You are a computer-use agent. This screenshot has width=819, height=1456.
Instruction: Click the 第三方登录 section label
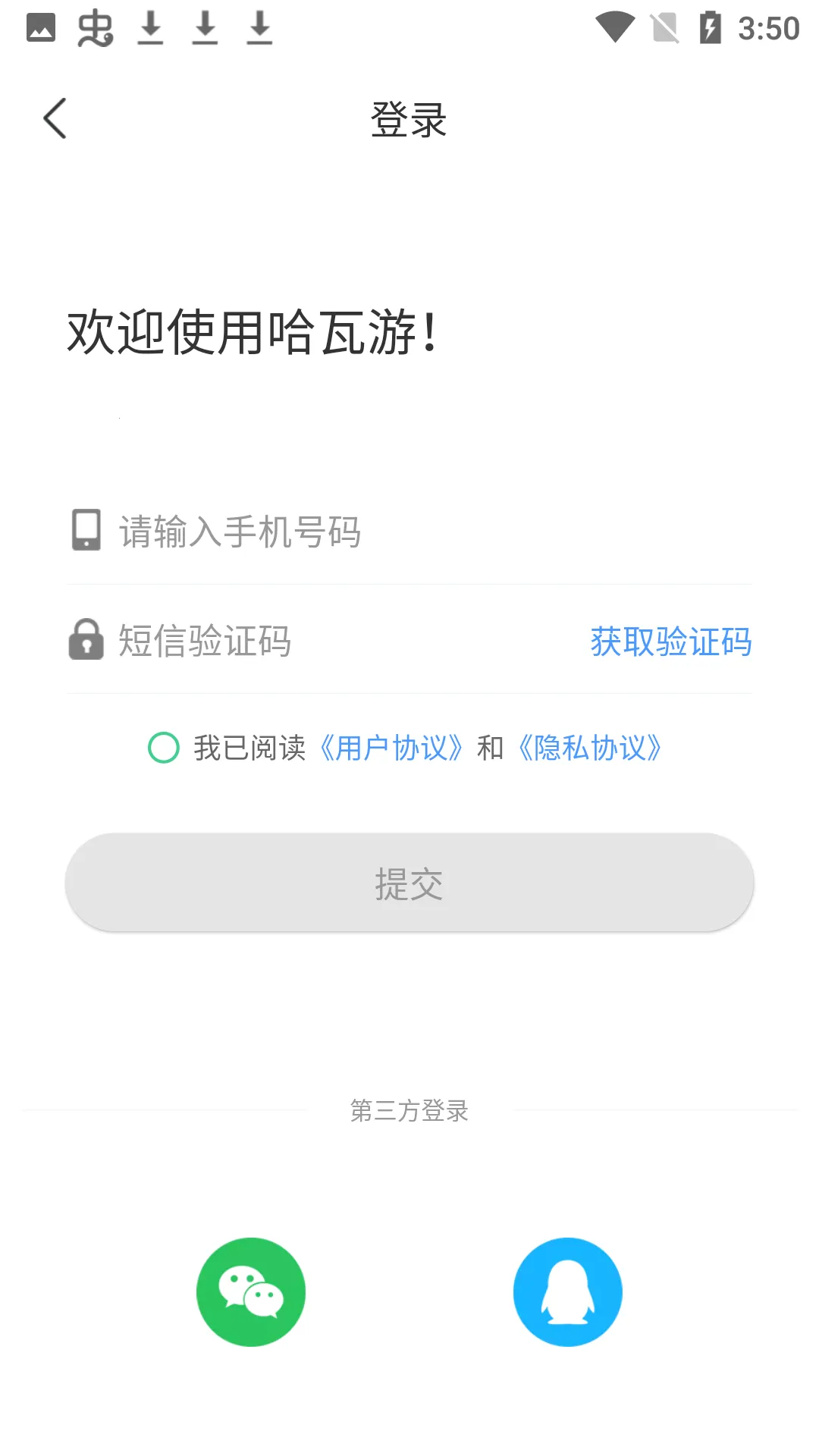(x=409, y=1112)
